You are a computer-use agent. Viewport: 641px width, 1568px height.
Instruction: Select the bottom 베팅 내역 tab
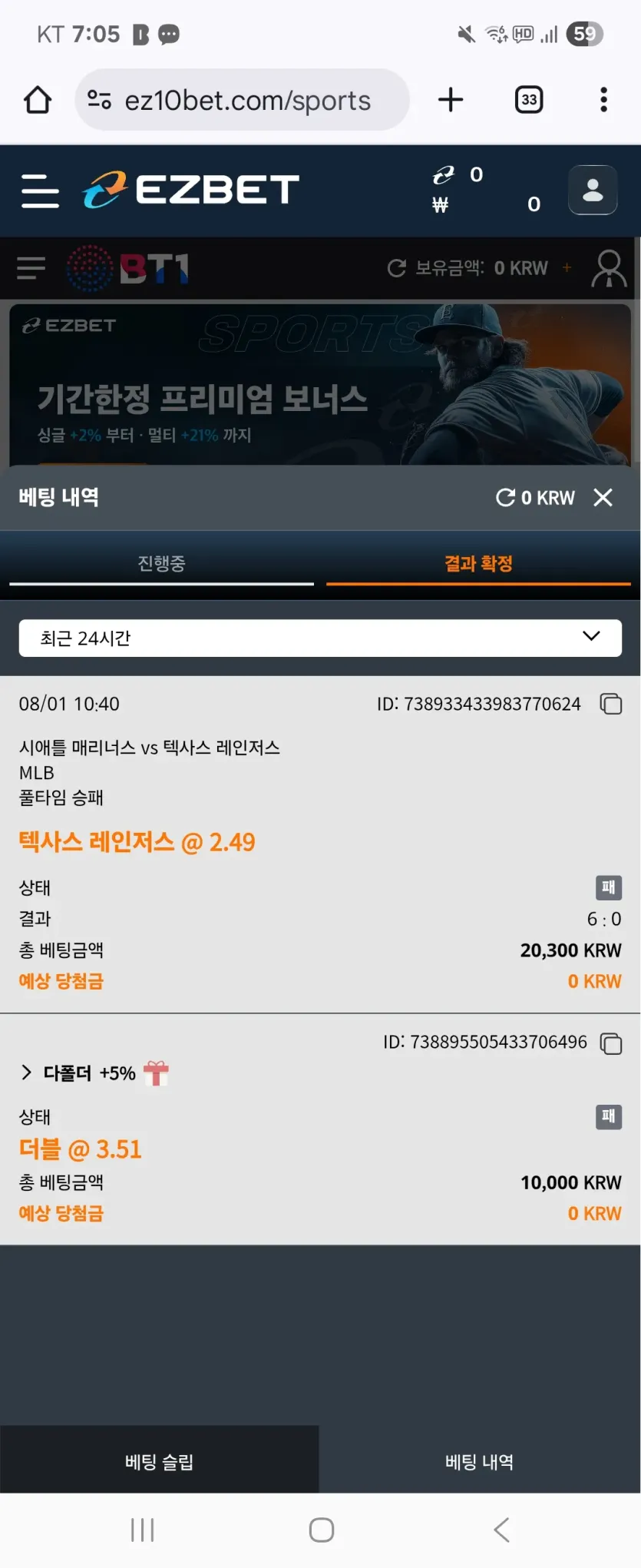click(480, 1461)
